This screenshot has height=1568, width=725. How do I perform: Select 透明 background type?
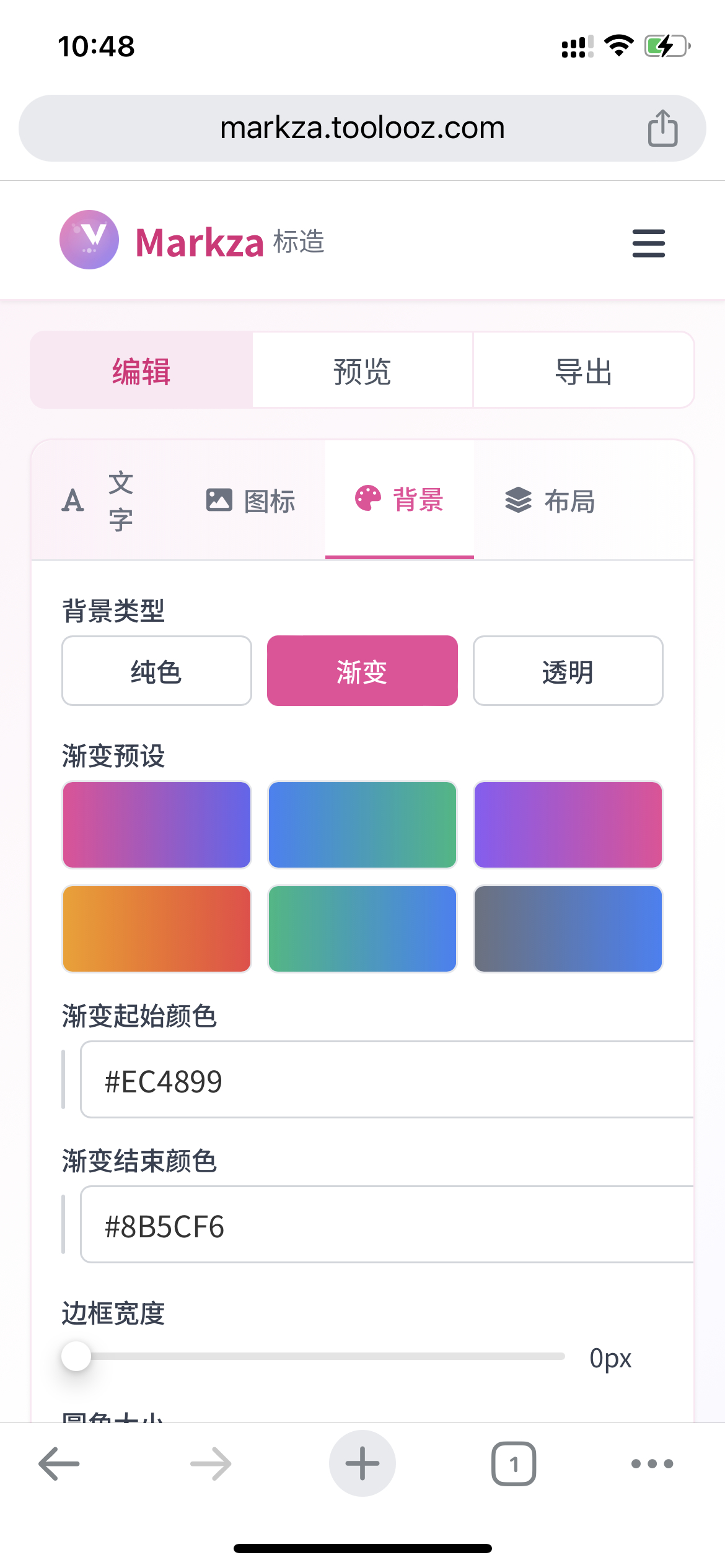point(568,671)
